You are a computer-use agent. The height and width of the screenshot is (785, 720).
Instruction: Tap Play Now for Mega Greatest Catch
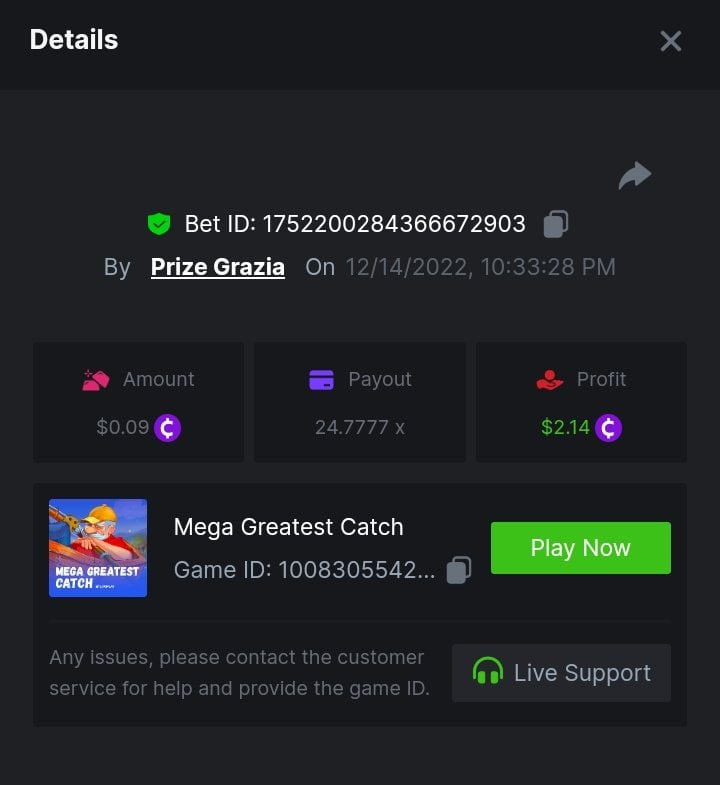(580, 548)
